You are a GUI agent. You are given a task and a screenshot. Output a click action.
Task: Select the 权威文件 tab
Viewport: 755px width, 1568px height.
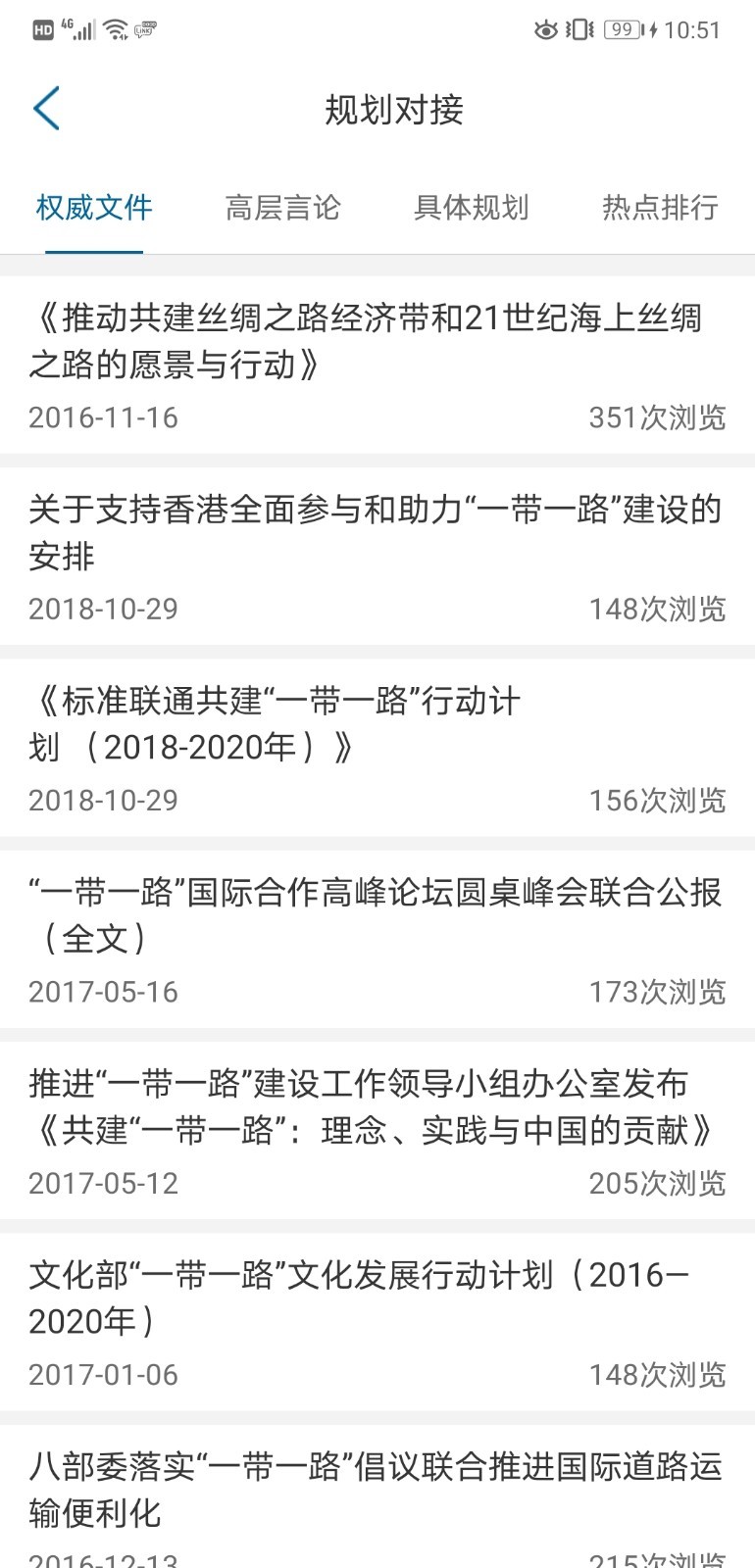[94, 208]
